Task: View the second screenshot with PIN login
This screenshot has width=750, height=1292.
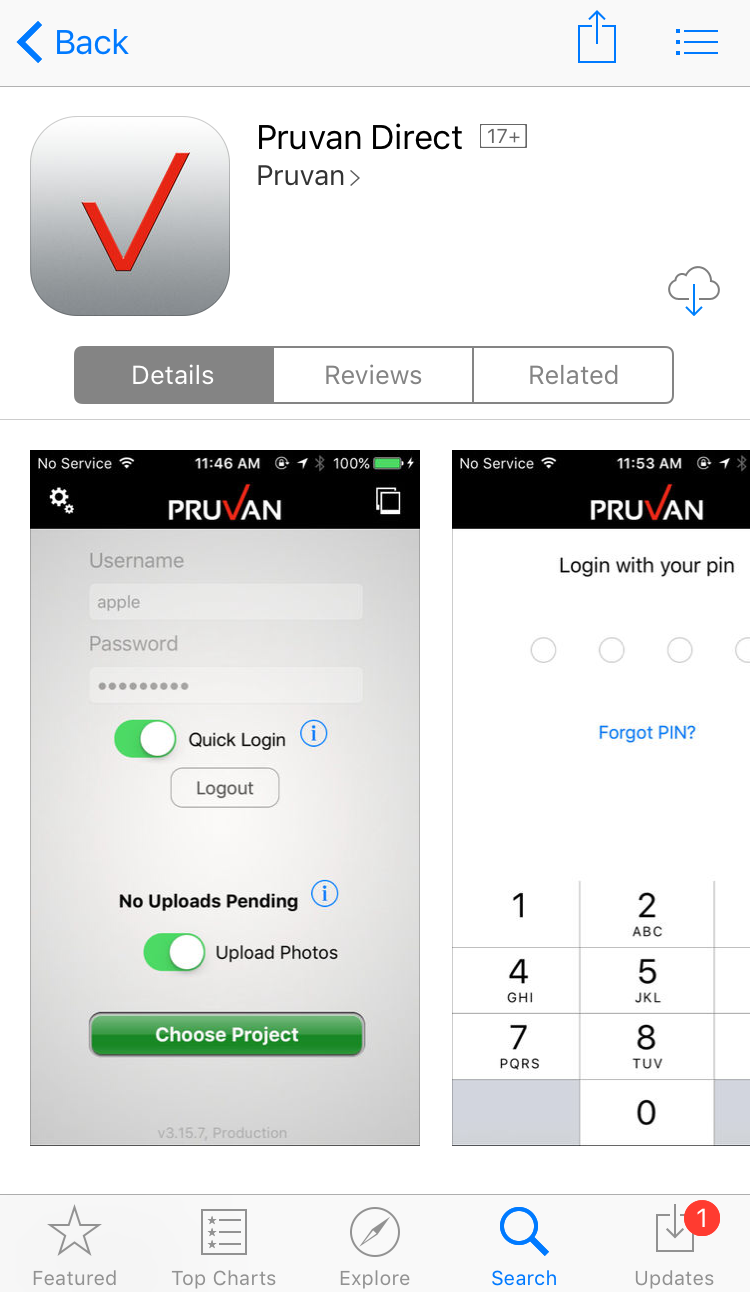Action: tap(600, 797)
